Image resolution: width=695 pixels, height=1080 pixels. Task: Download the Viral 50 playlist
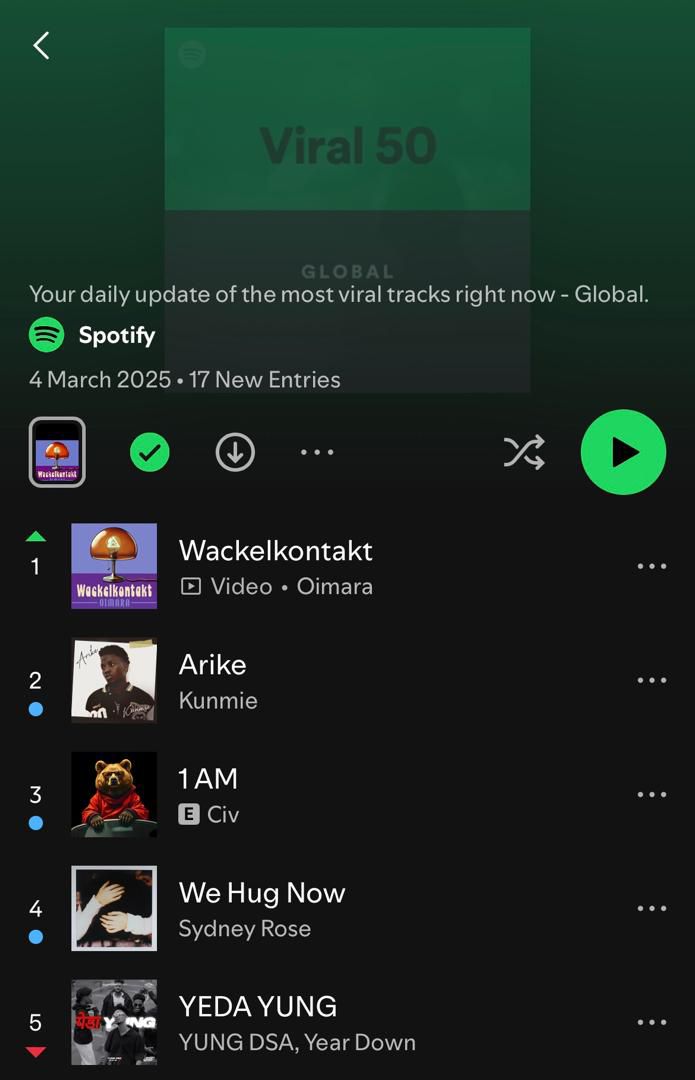235,452
